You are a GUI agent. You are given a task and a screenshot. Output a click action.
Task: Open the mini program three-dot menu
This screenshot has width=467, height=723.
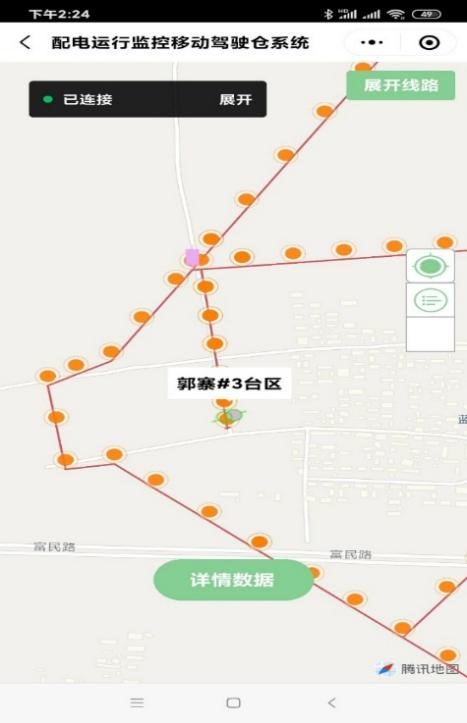click(372, 43)
